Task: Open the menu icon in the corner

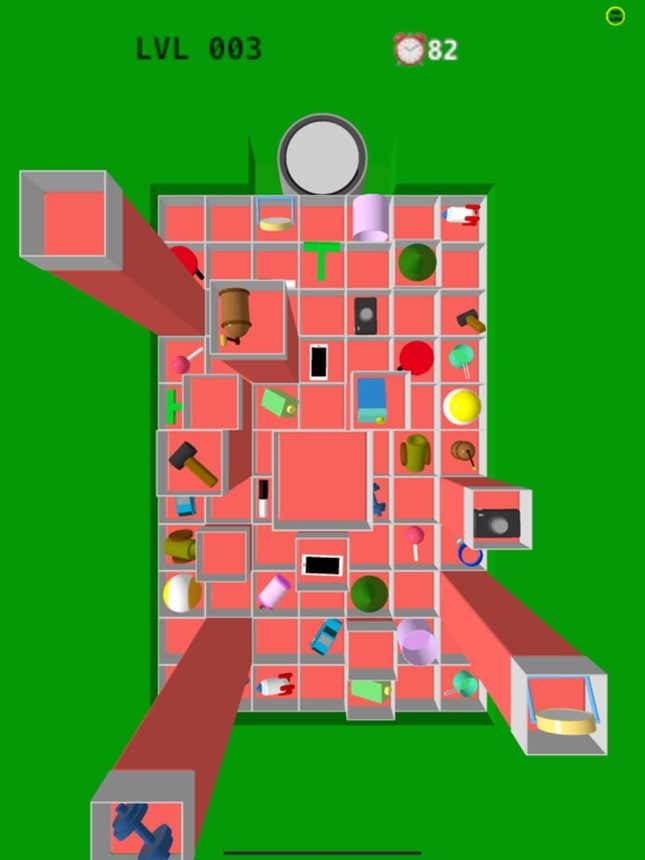Action: tap(615, 16)
